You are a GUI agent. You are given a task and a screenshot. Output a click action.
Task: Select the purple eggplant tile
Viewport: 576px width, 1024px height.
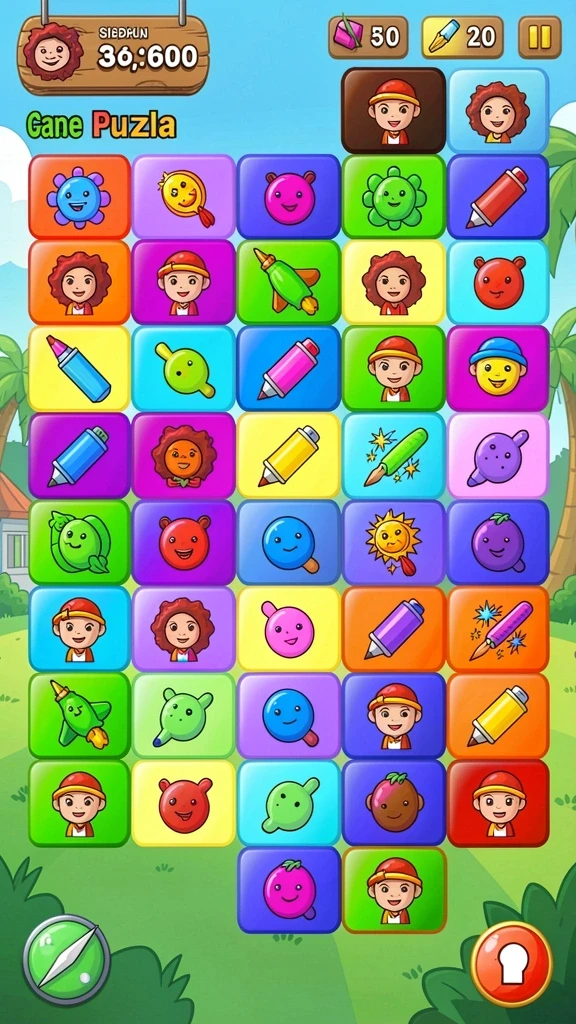(498, 542)
